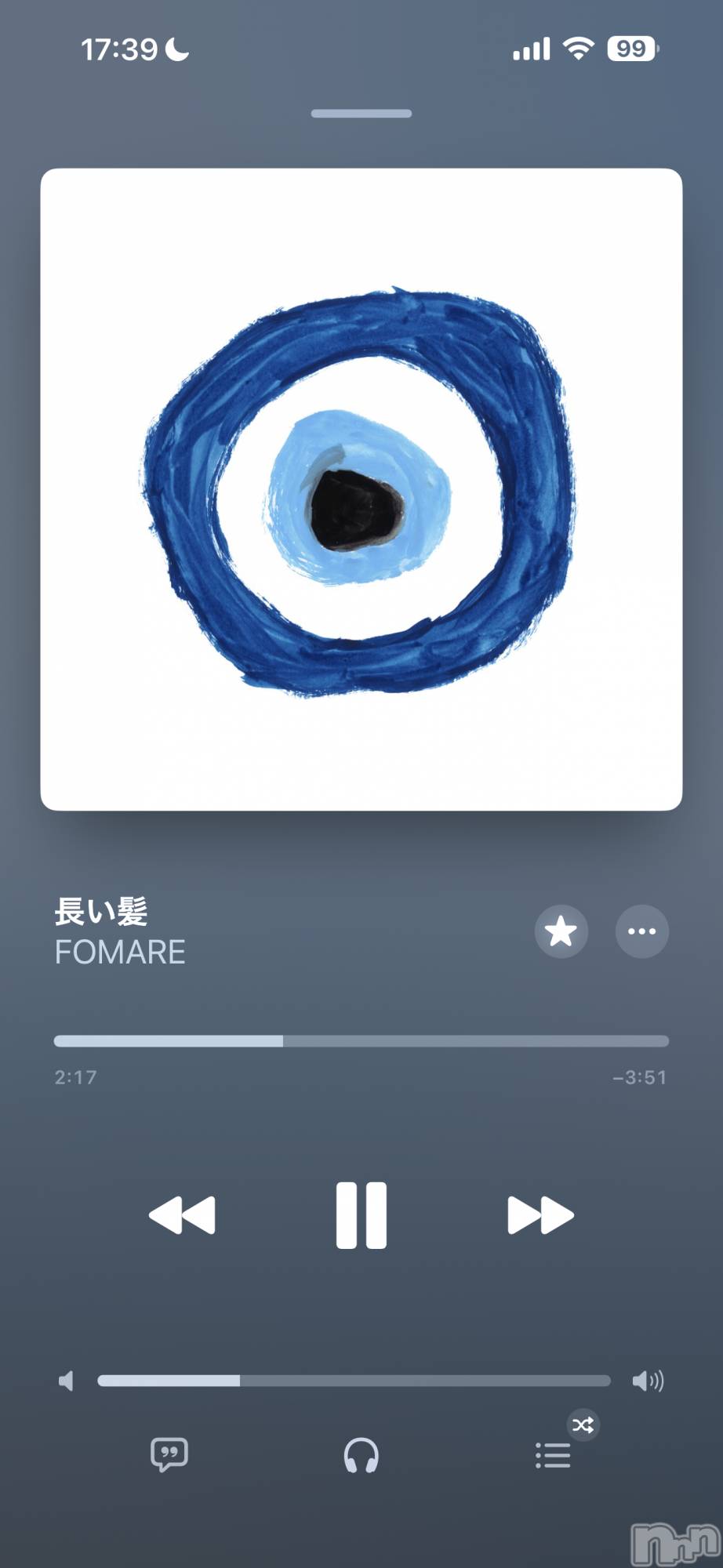Show the song lyrics
This screenshot has width=723, height=1568.
[x=169, y=1455]
